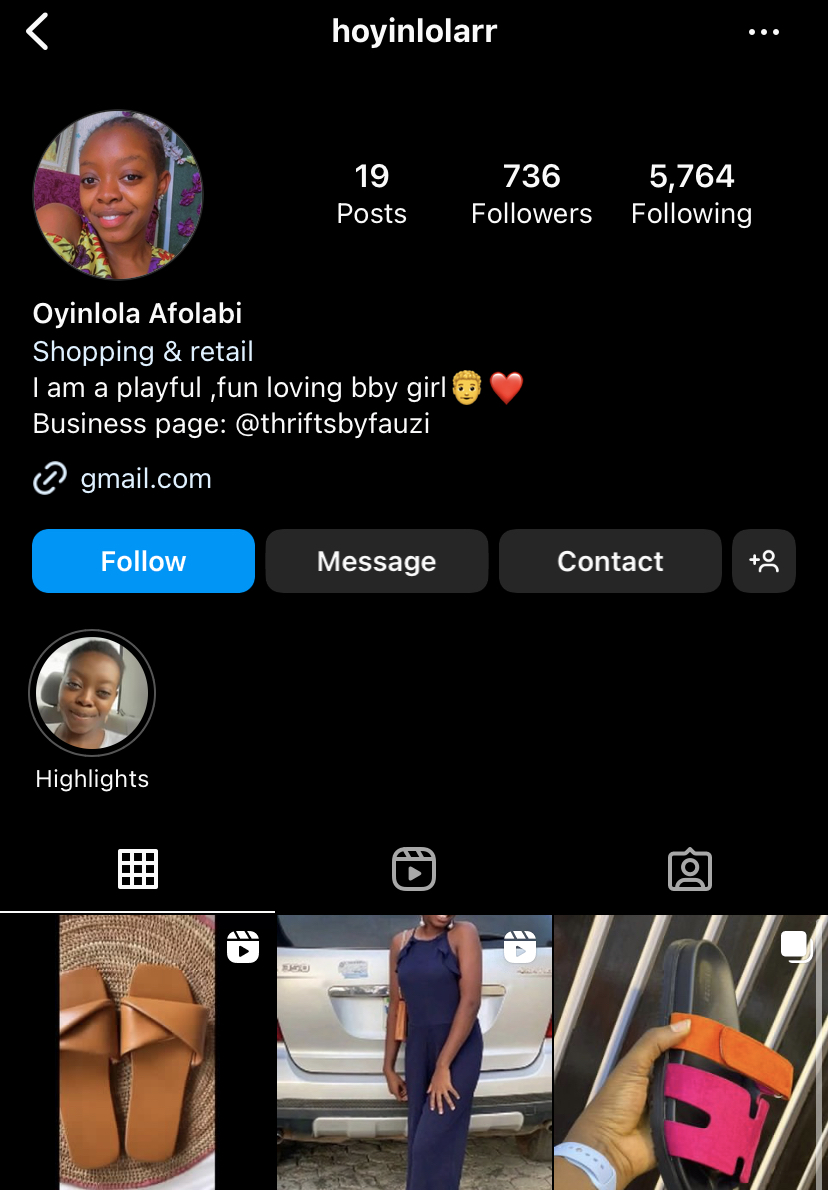Screen dimensions: 828x1190
Task: Open the 5,764 Following list
Action: 691,194
